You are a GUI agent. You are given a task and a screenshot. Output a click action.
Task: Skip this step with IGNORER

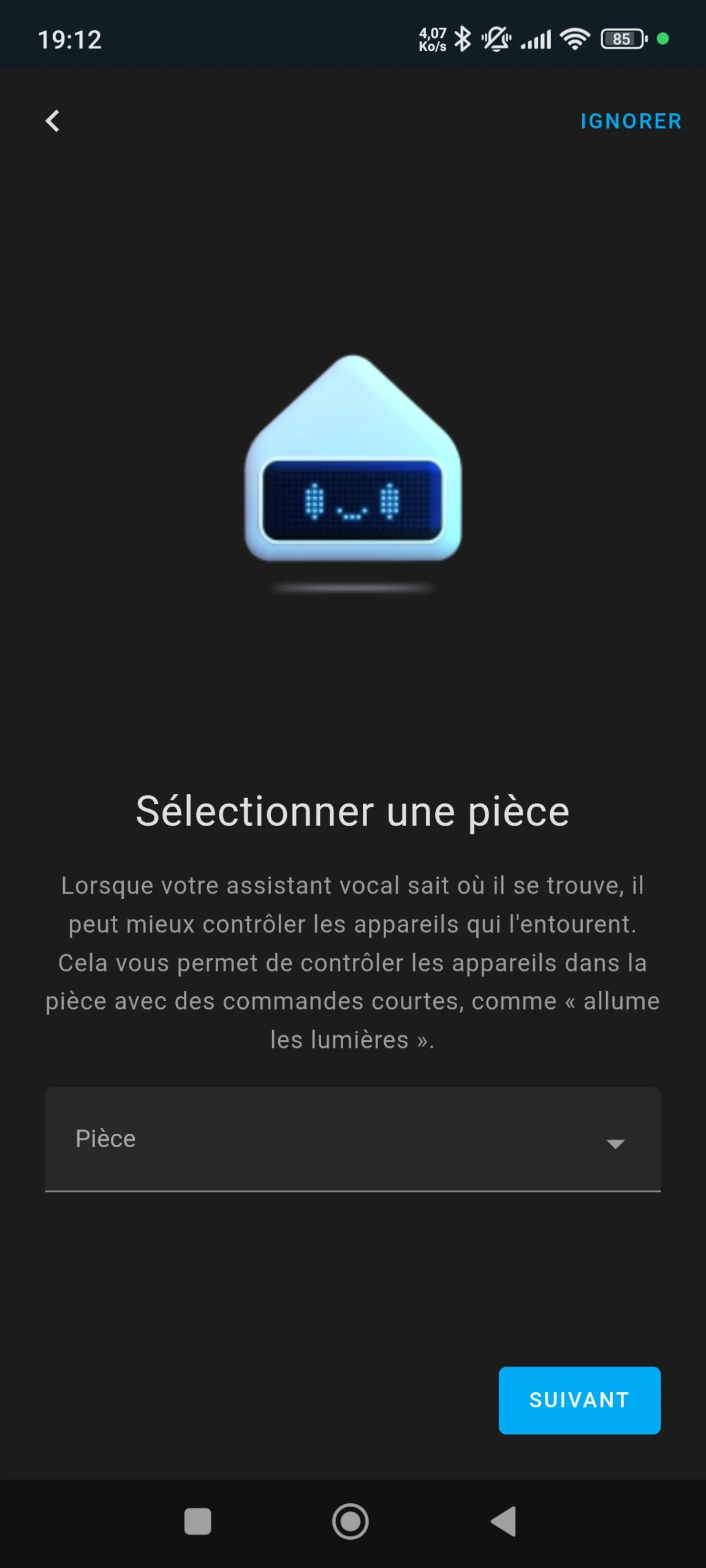point(631,121)
